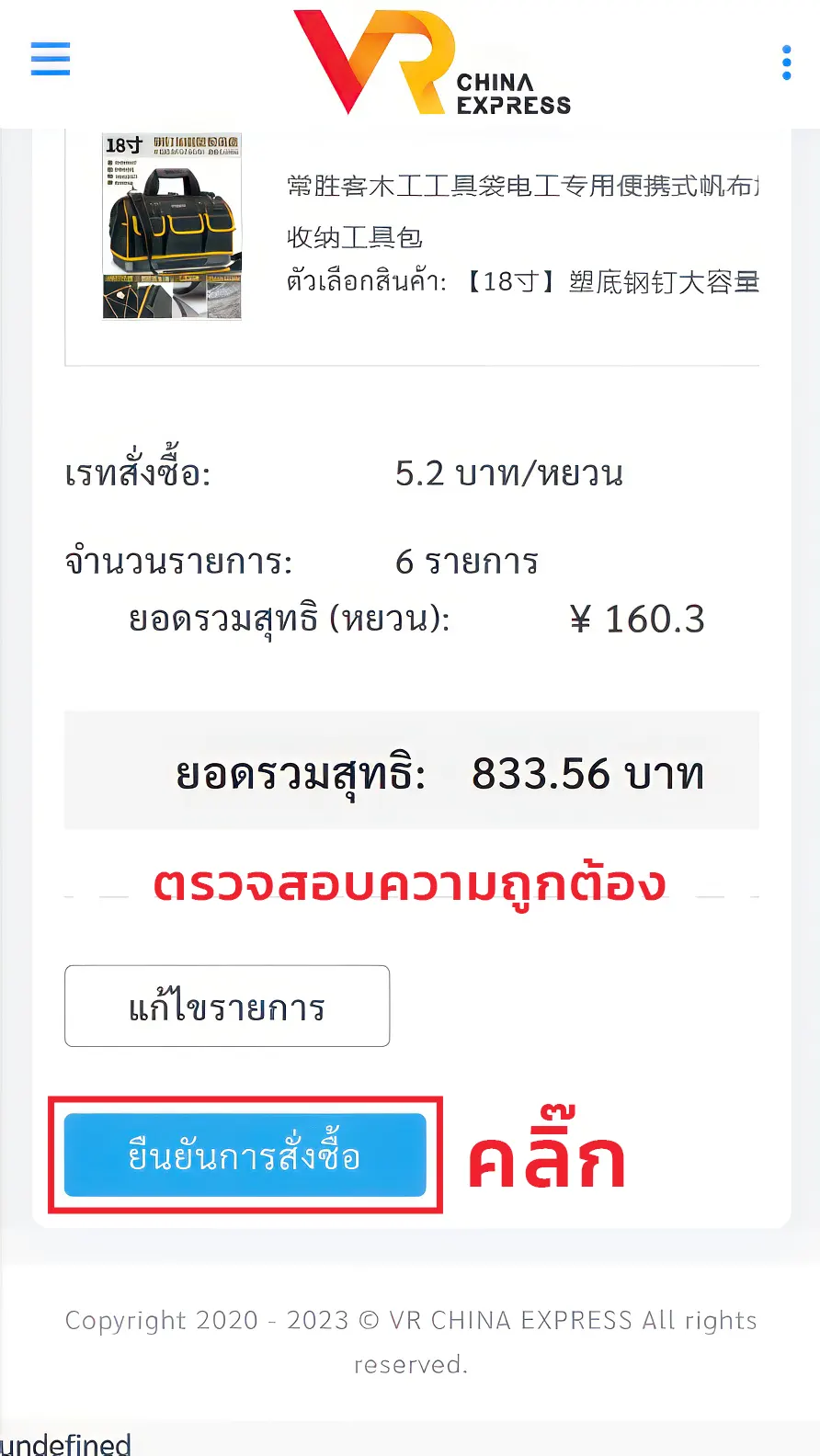This screenshot has width=820, height=1456.
Task: Confirm order with ยืนยันการสั่งซื้อ button
Action: (245, 1155)
